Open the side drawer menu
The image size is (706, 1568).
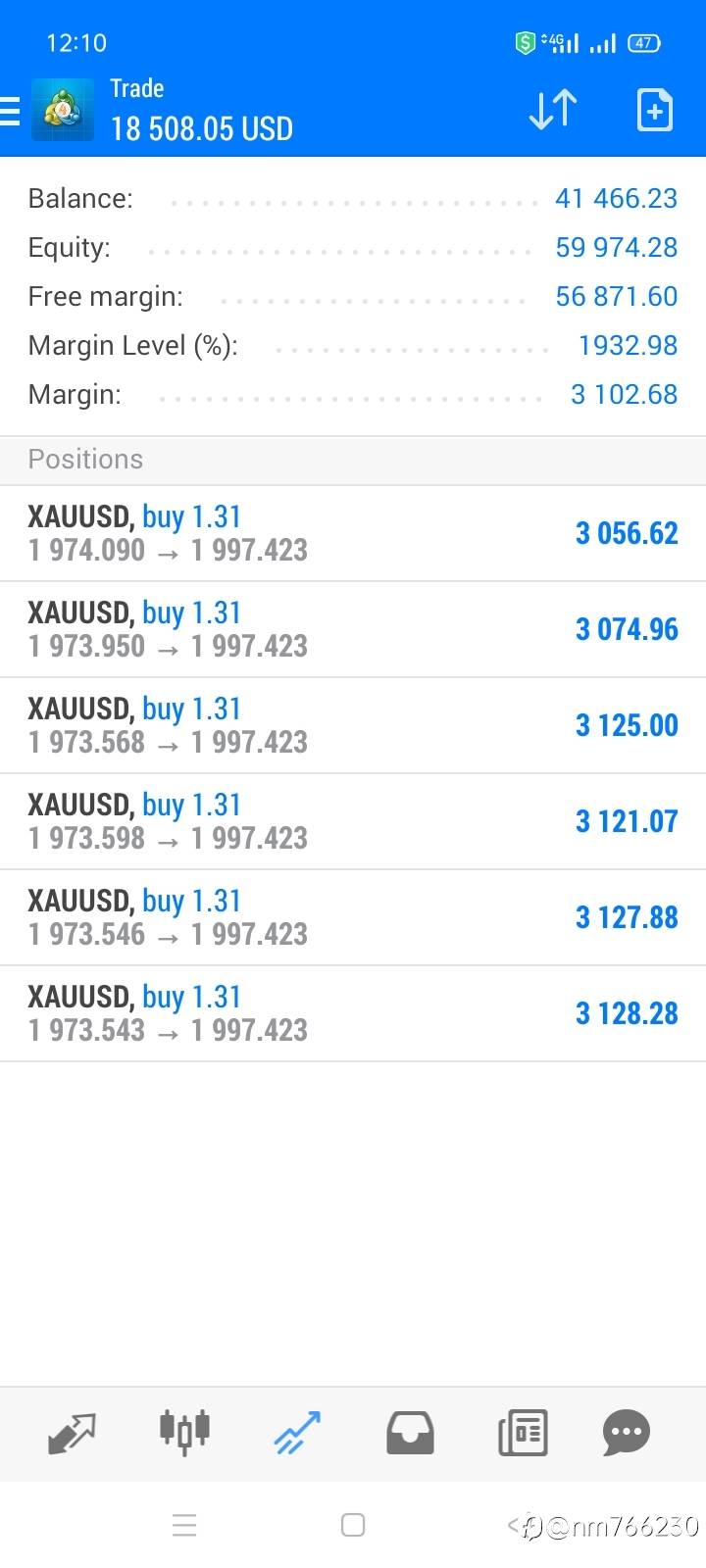pos(10,111)
